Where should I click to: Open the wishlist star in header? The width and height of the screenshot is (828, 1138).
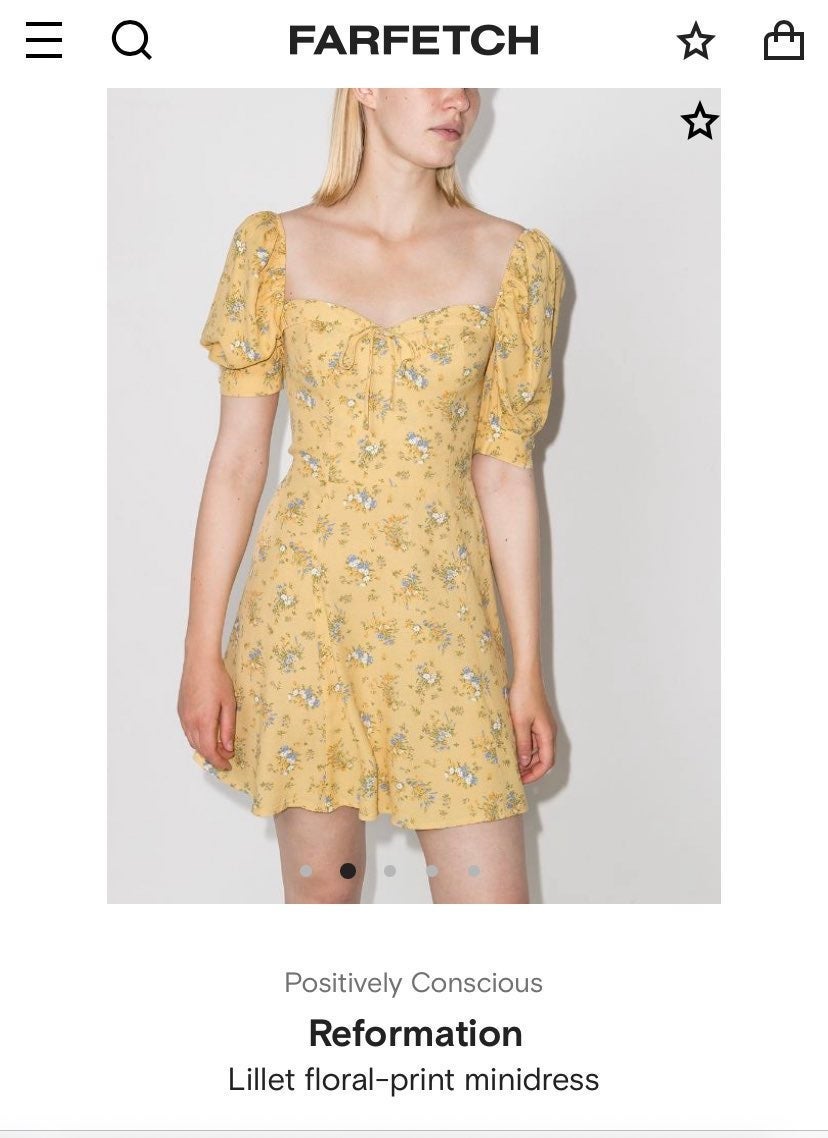click(696, 42)
